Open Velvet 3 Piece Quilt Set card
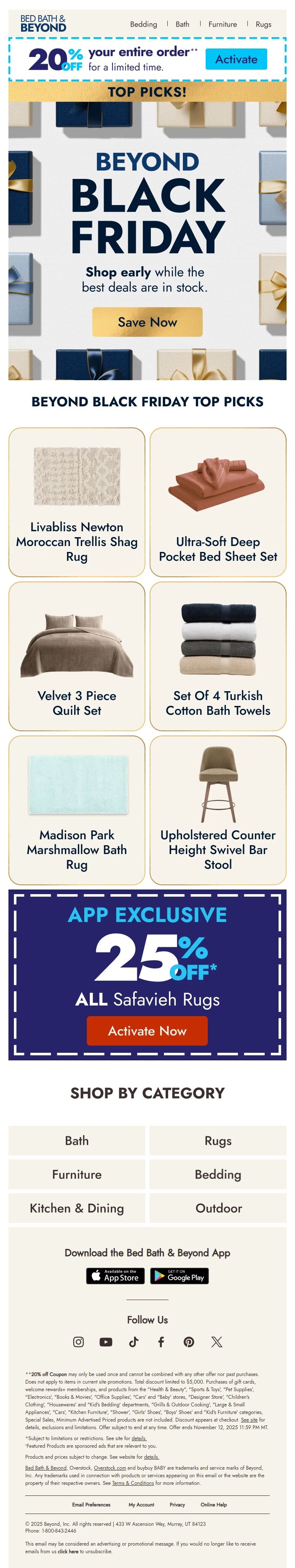Screen dimensions: 295x1568 pyautogui.click(x=77, y=656)
